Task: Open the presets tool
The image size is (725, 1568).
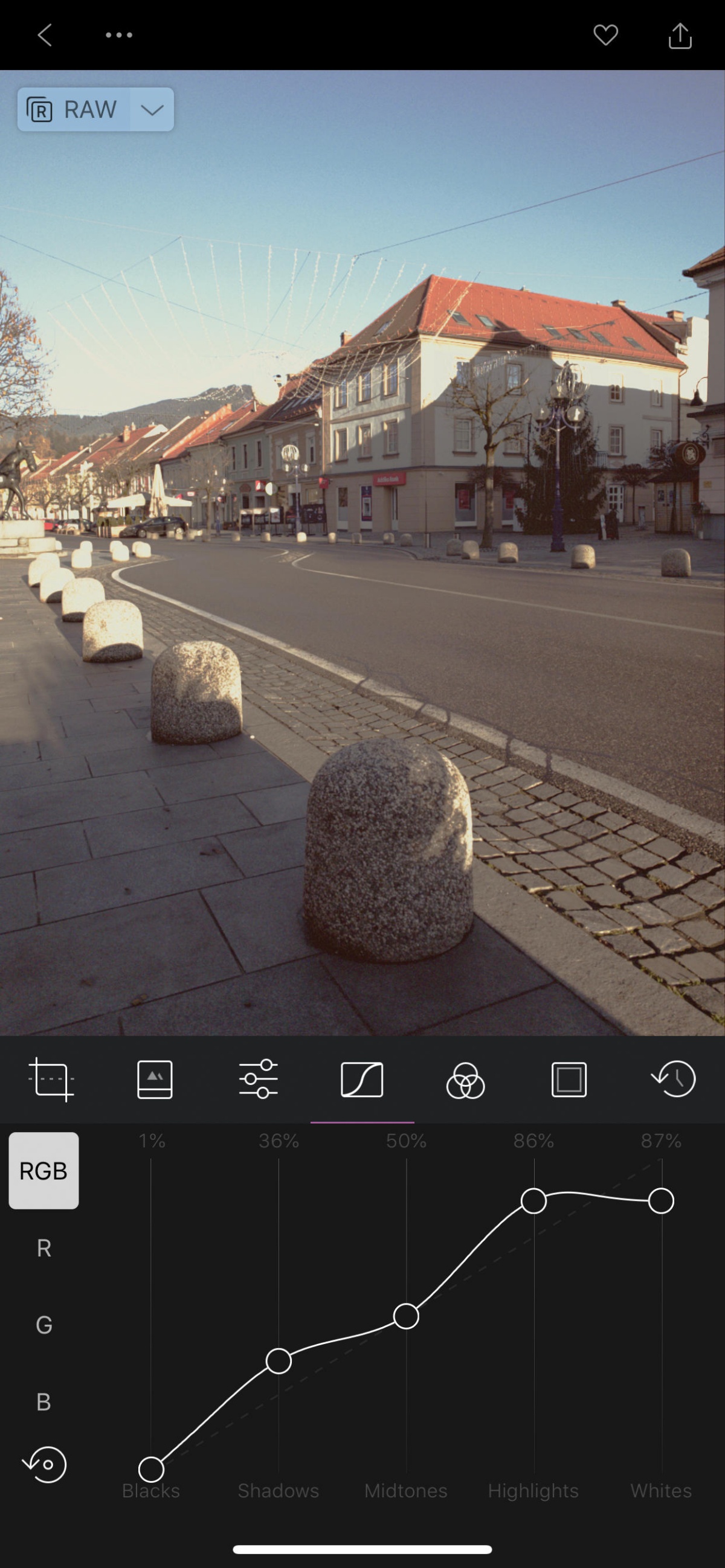Action: pos(155,1079)
